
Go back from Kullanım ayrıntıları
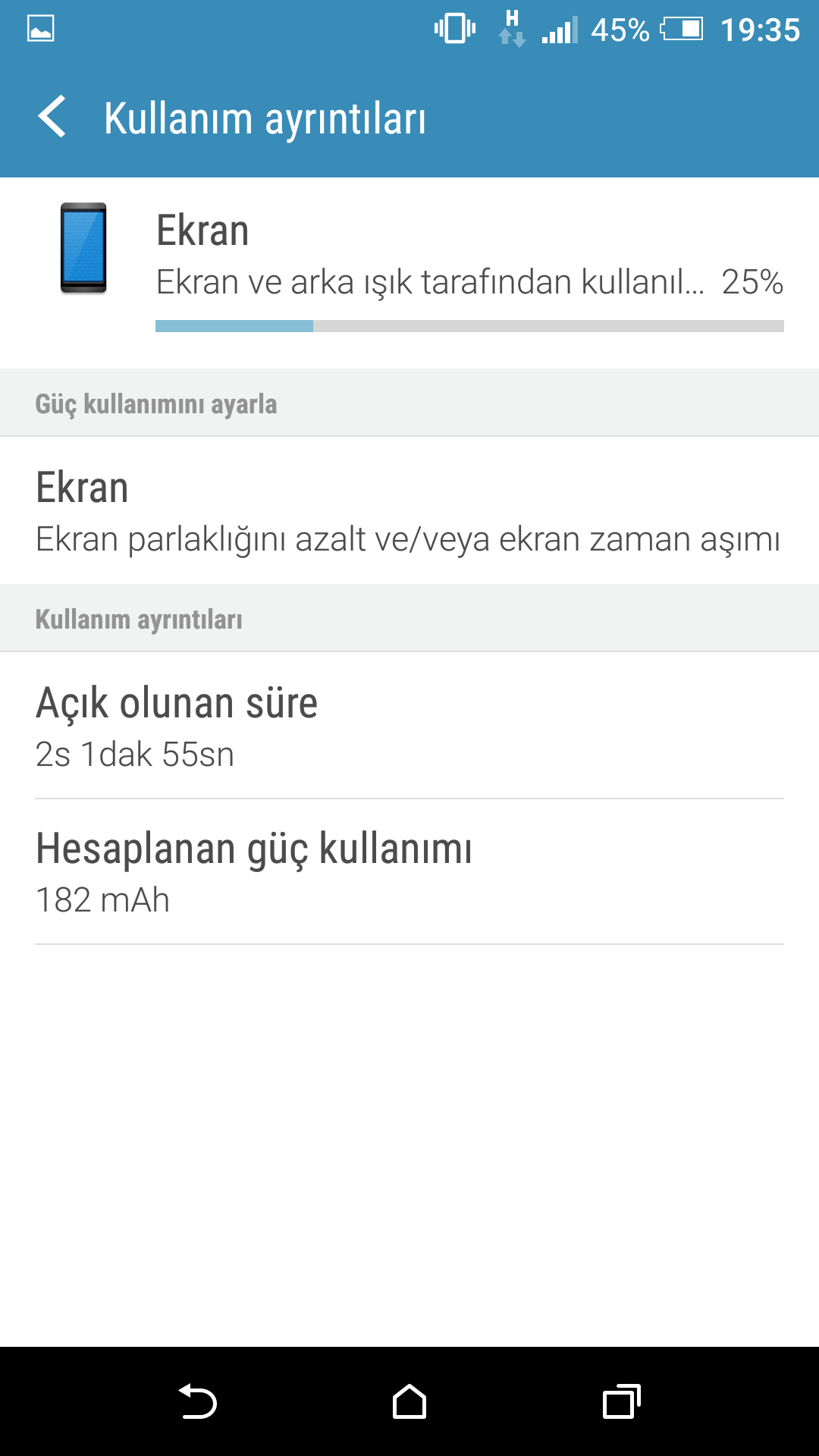(x=52, y=118)
